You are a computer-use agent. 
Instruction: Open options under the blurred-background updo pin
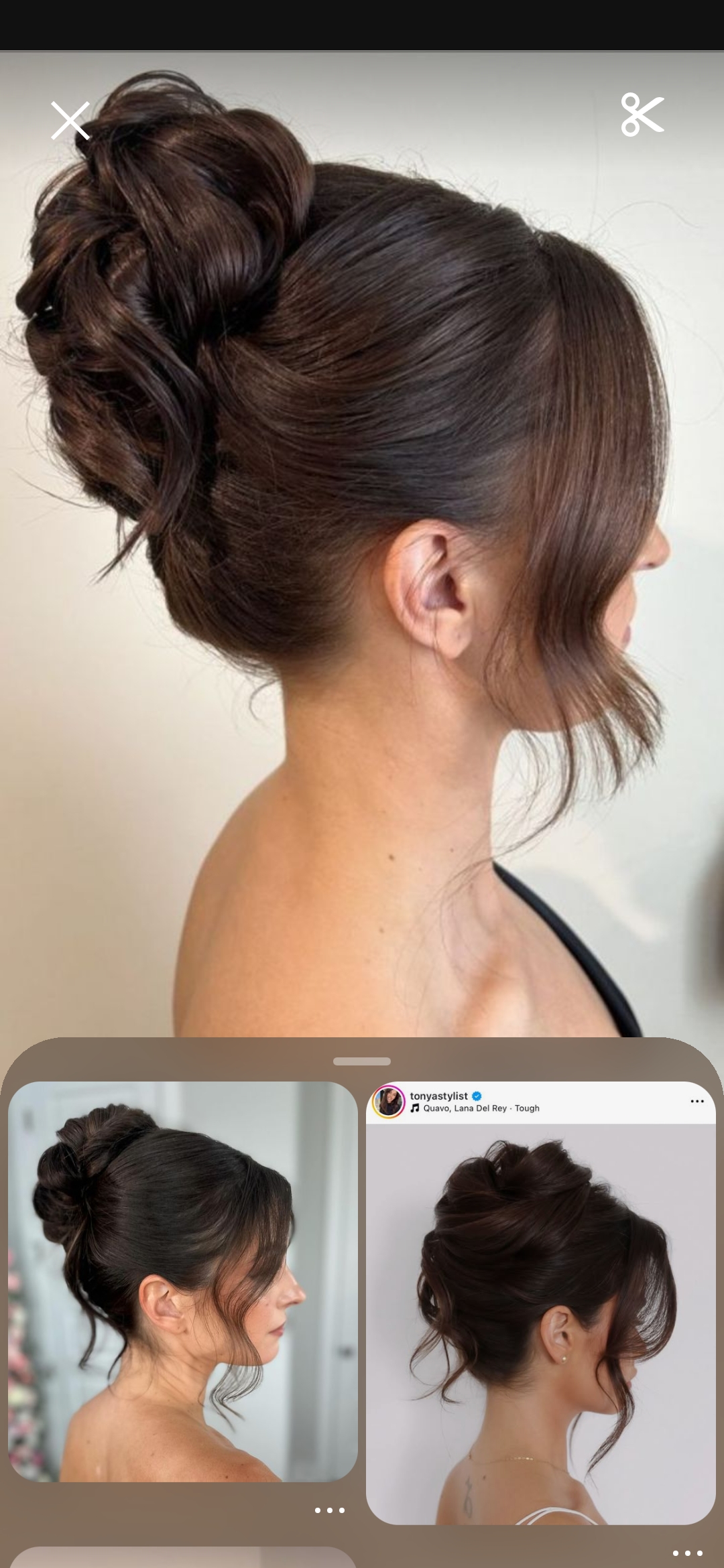pos(330,1511)
